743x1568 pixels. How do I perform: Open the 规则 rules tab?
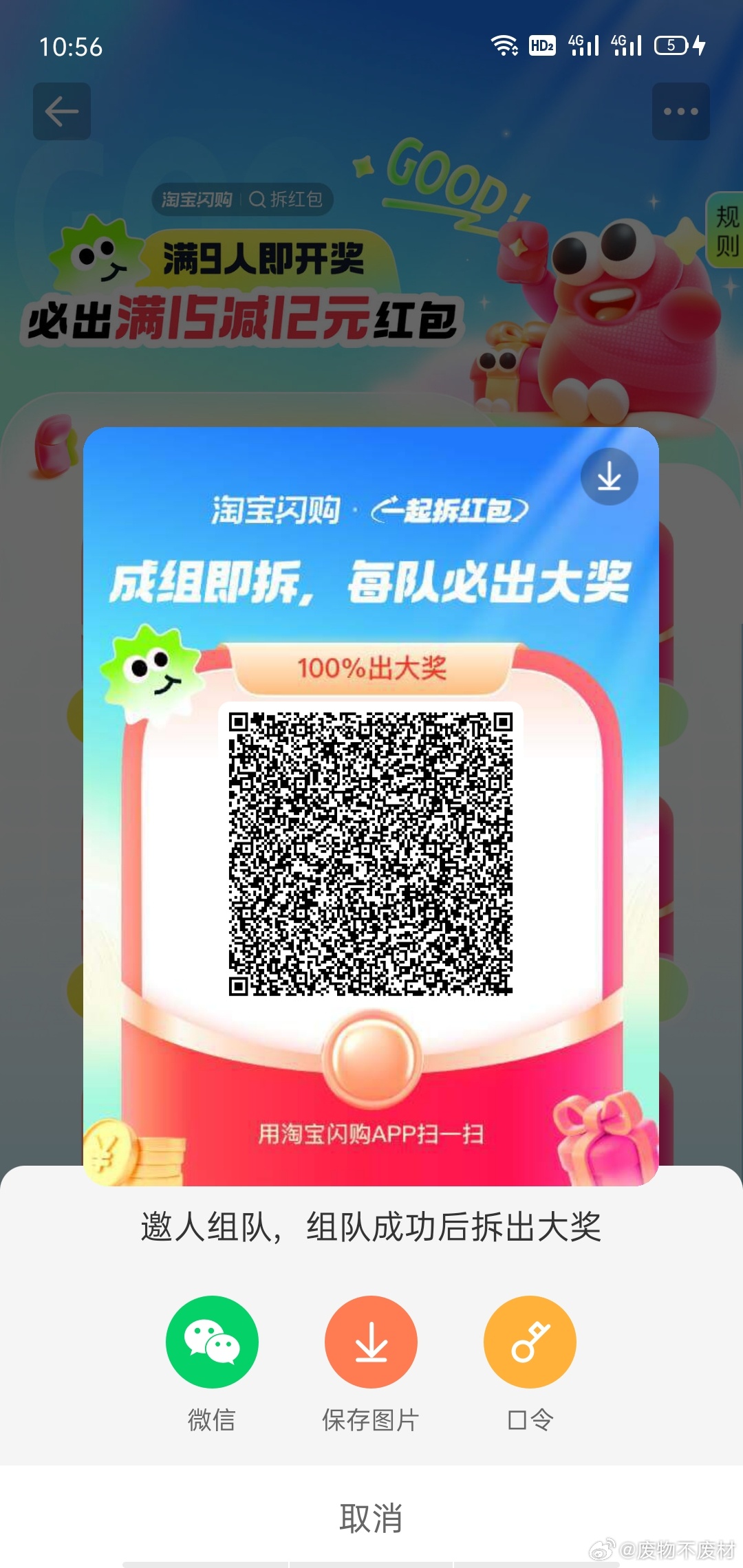tap(726, 230)
